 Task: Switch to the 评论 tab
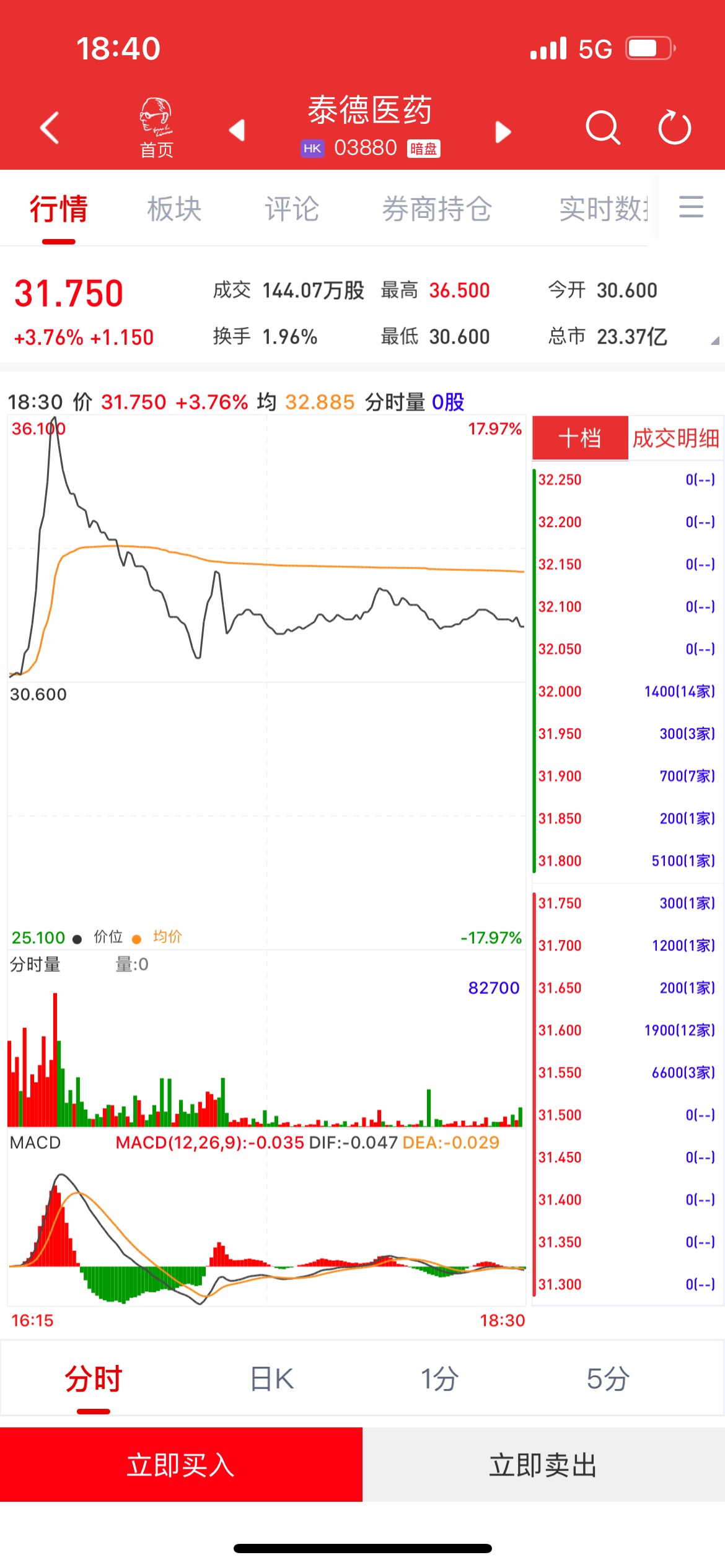292,209
